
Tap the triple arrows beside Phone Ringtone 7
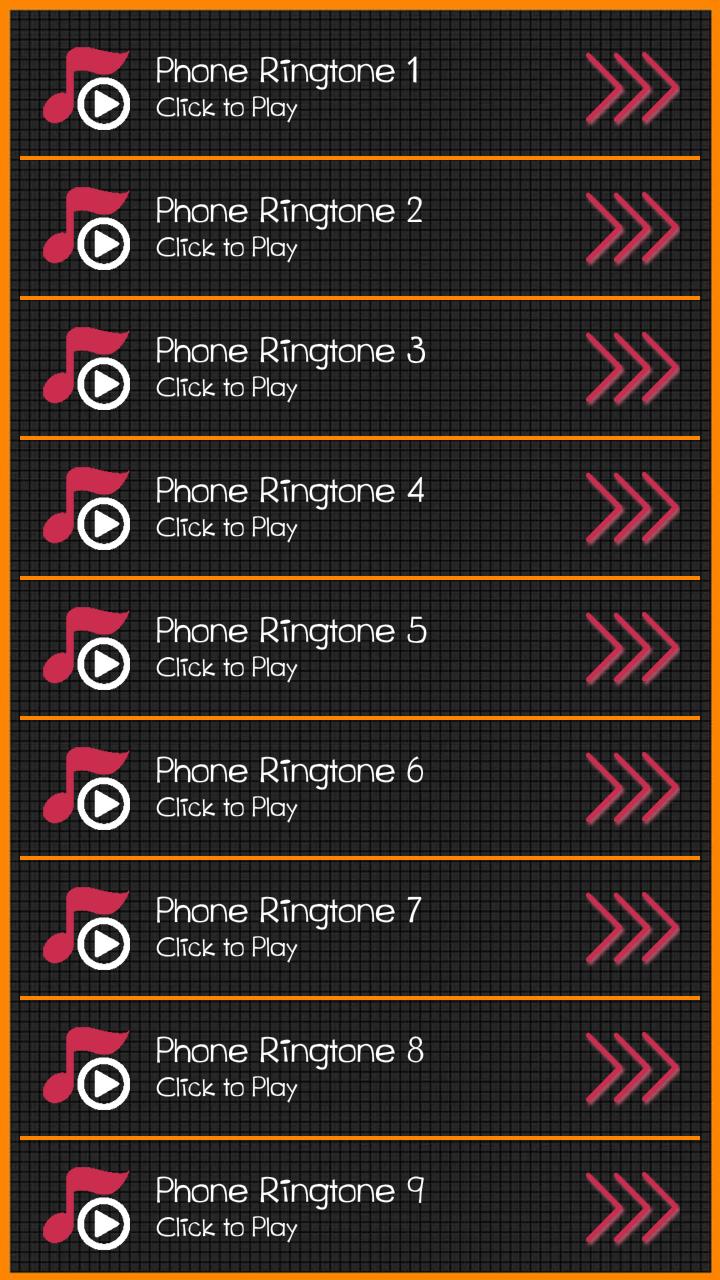pos(632,928)
